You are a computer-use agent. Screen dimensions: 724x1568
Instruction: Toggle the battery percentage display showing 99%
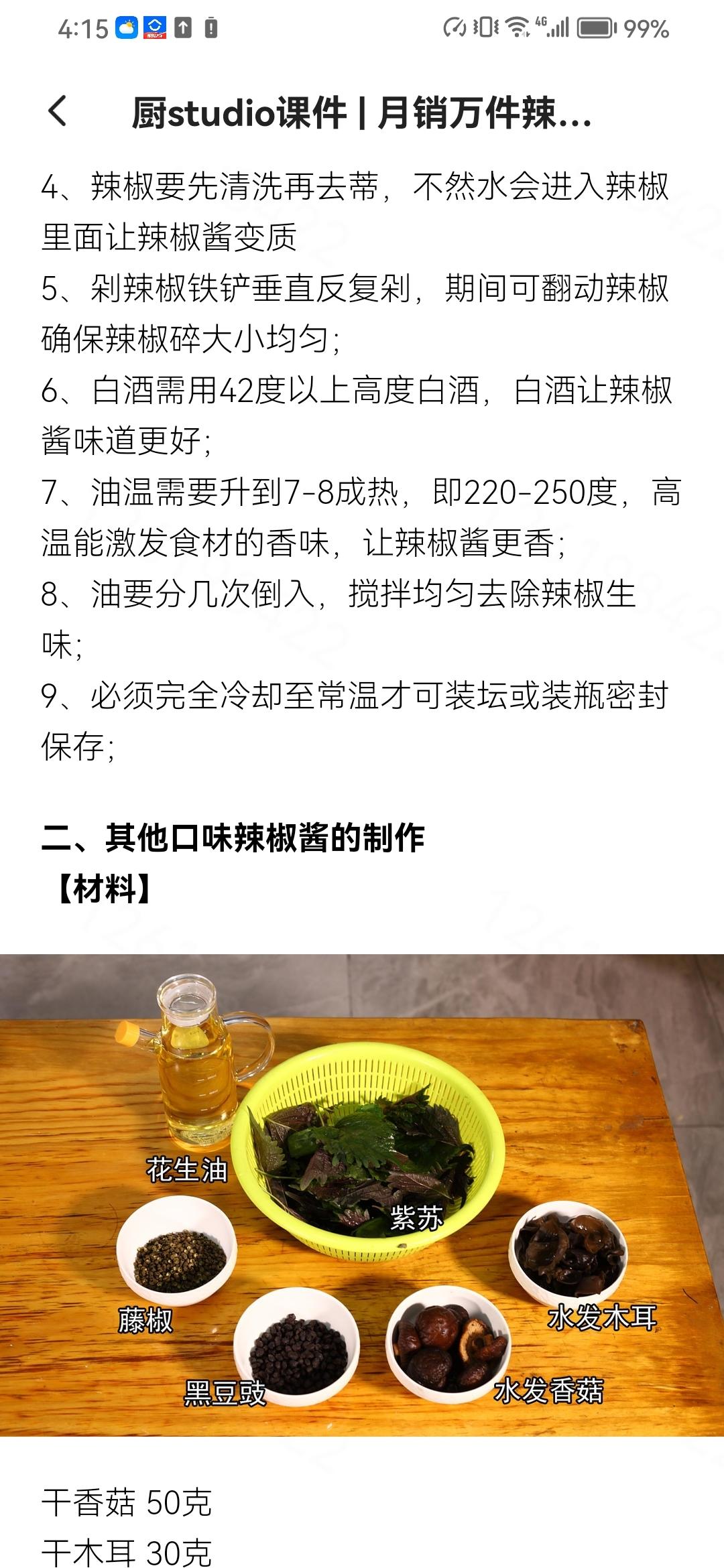647,28
